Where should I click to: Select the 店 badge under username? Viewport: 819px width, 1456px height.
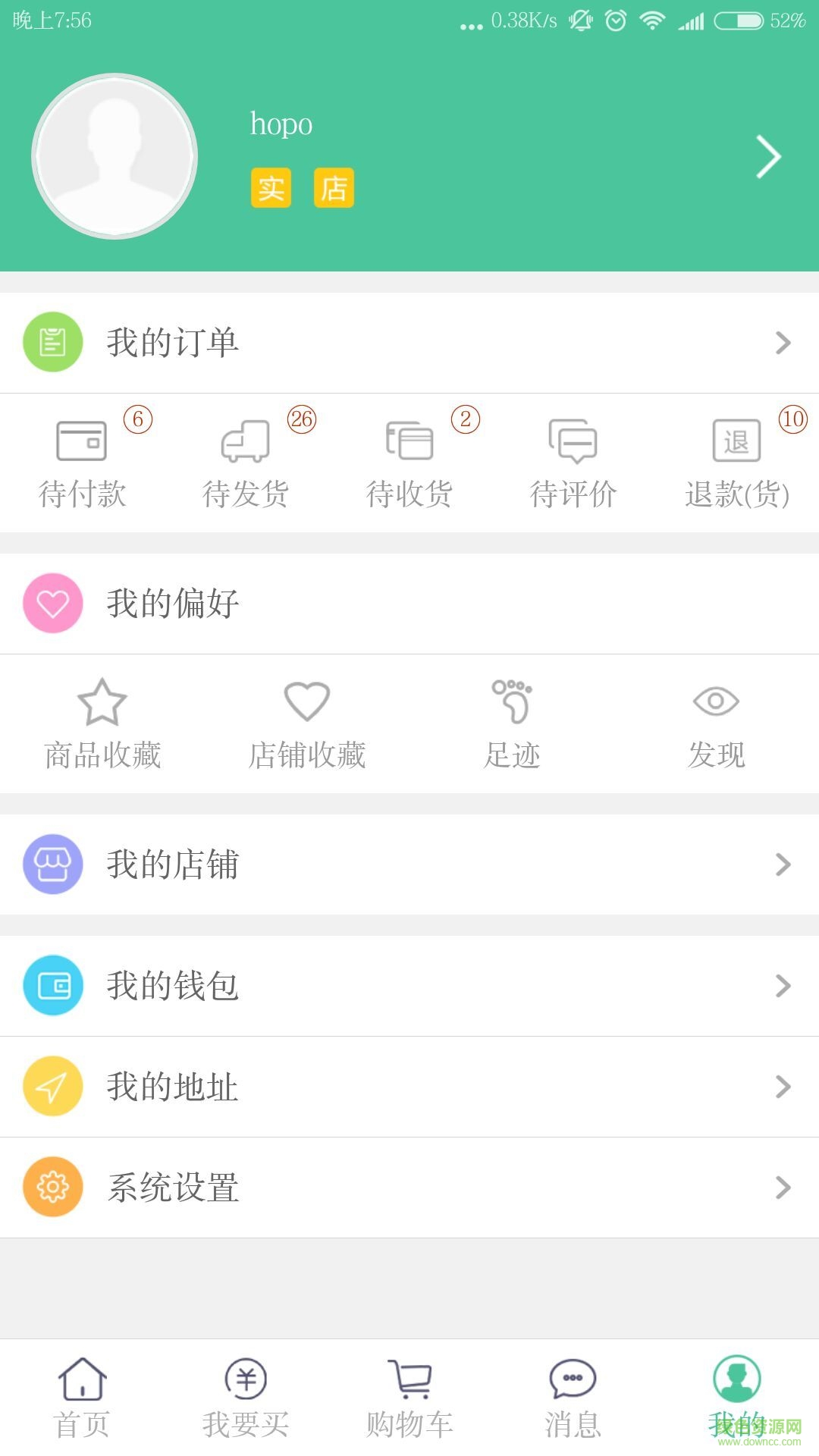[334, 188]
